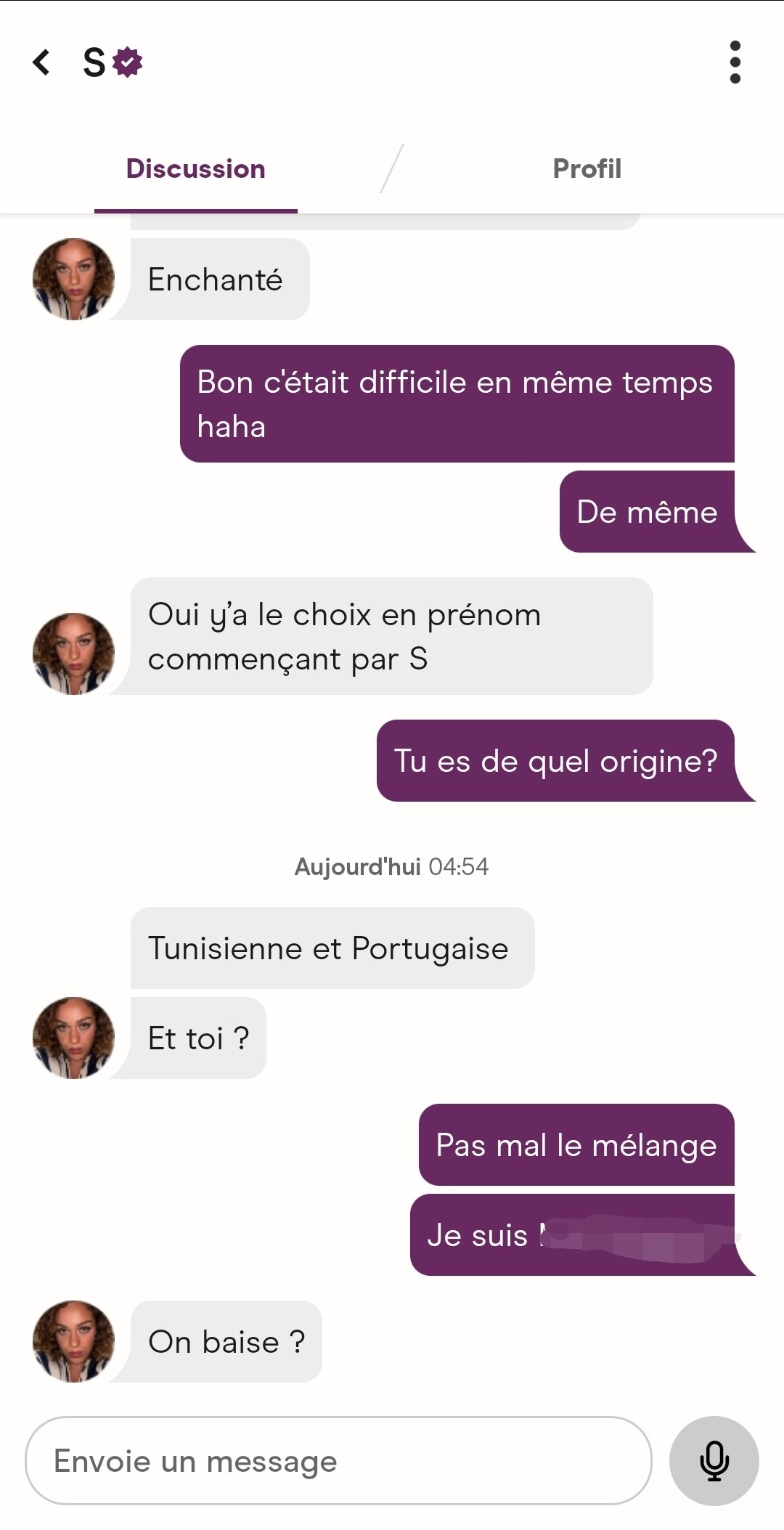The image size is (784, 1530).
Task: Tap the Envoie un message field
Action: tap(338, 1461)
